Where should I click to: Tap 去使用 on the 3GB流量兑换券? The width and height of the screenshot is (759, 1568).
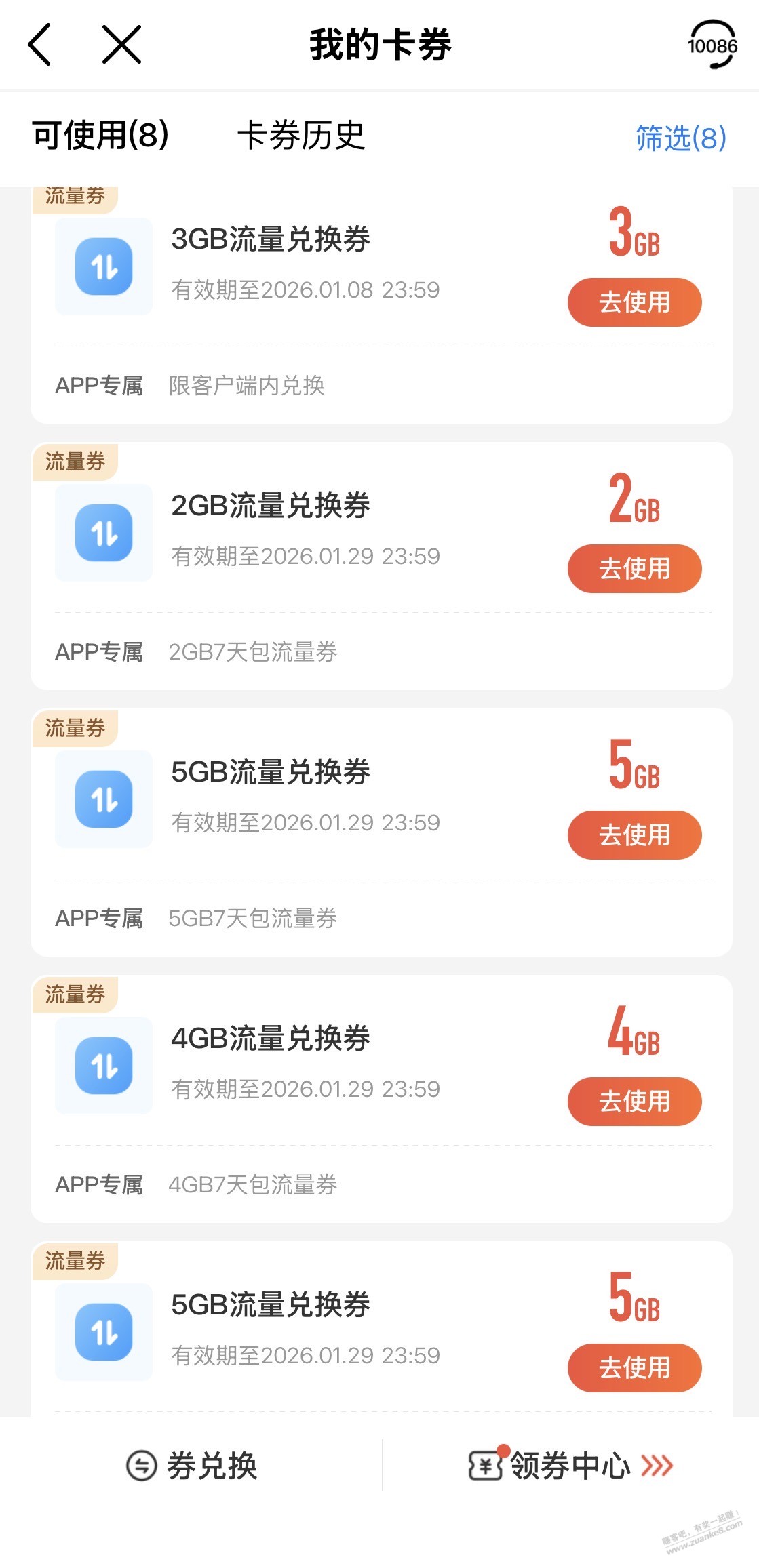click(x=634, y=302)
